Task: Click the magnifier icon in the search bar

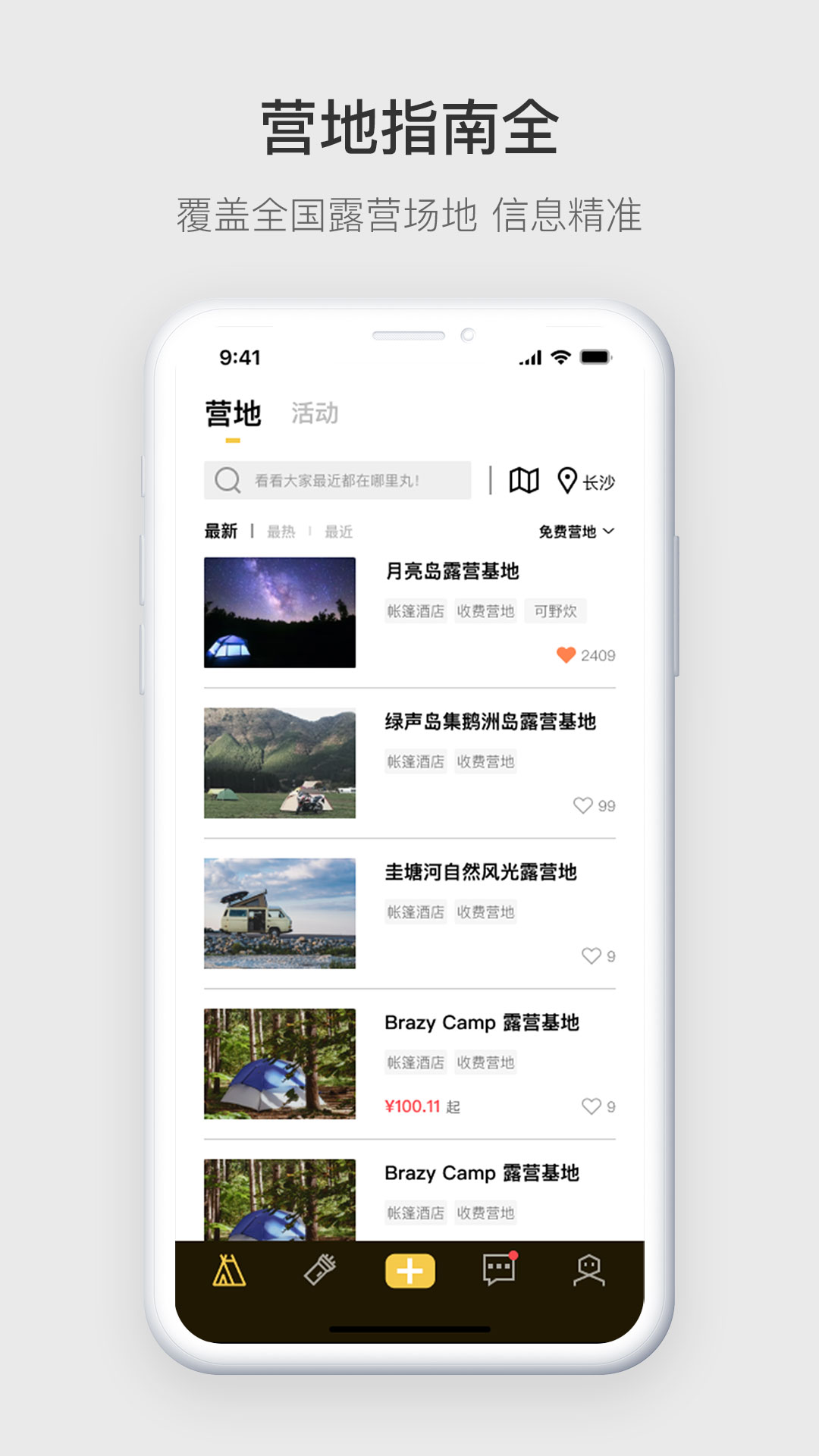Action: coord(226,479)
